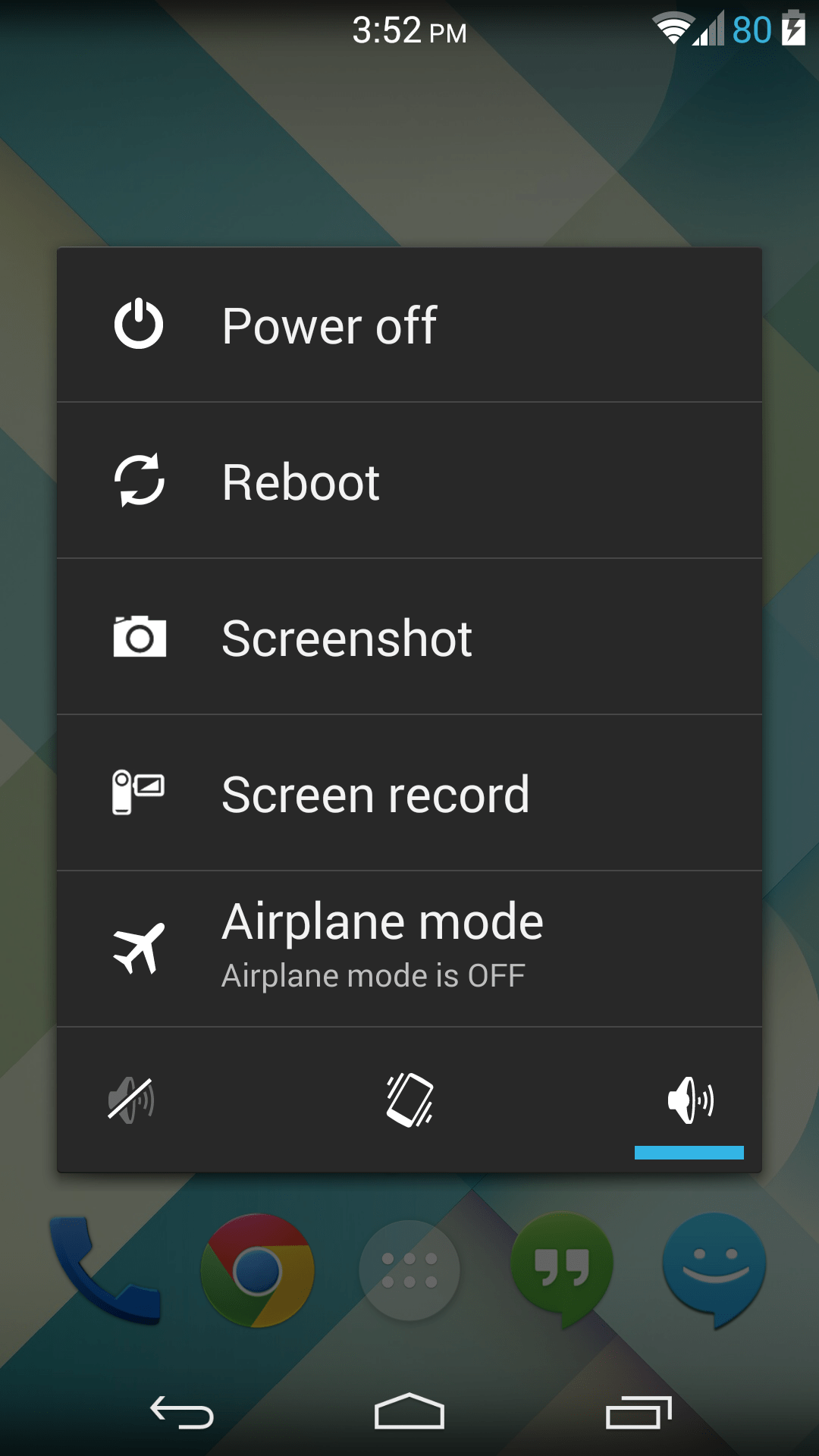Go back with the navigation bar arrow
Screen dimensions: 819x1456
[x=182, y=1413]
